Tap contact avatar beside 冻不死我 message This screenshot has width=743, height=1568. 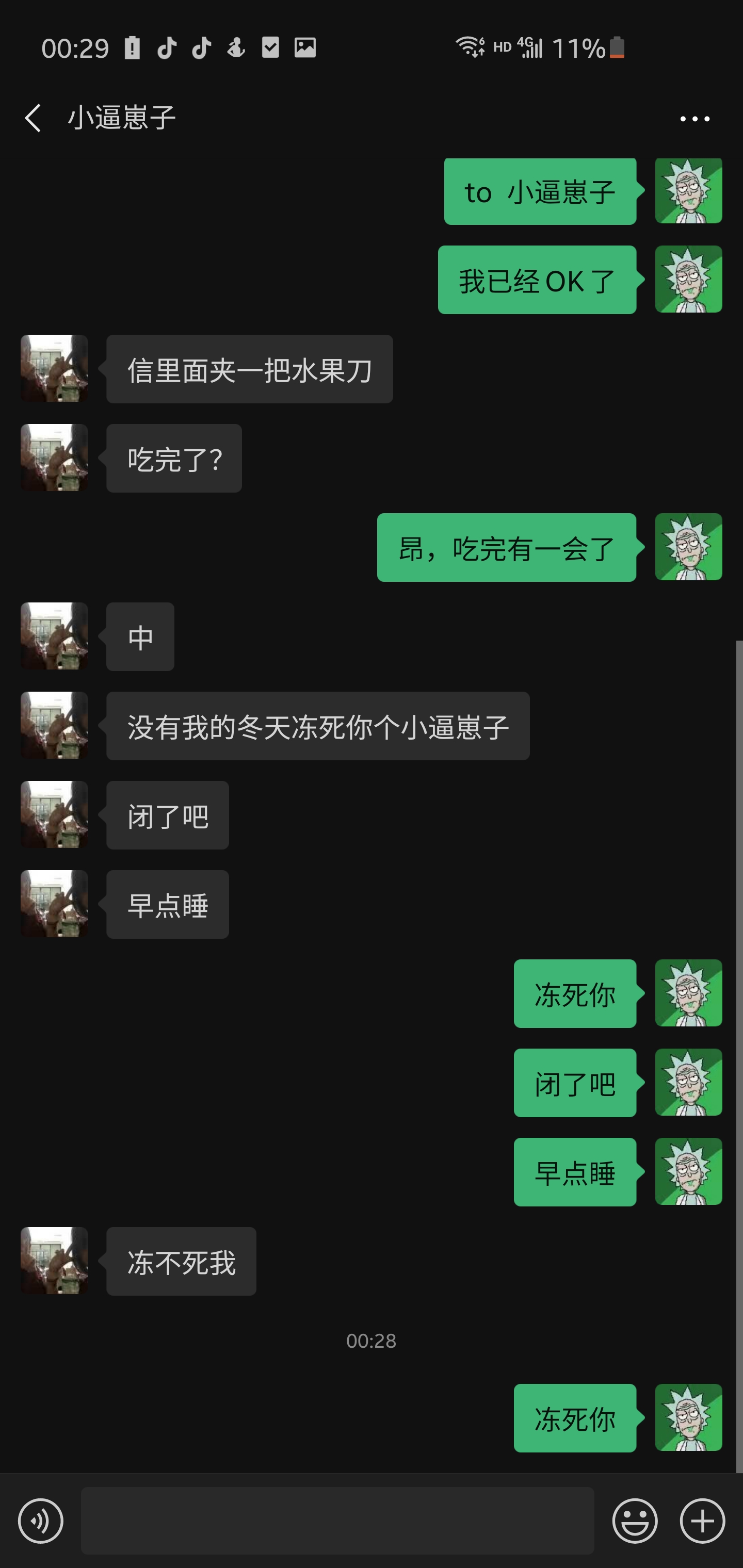(x=54, y=1261)
